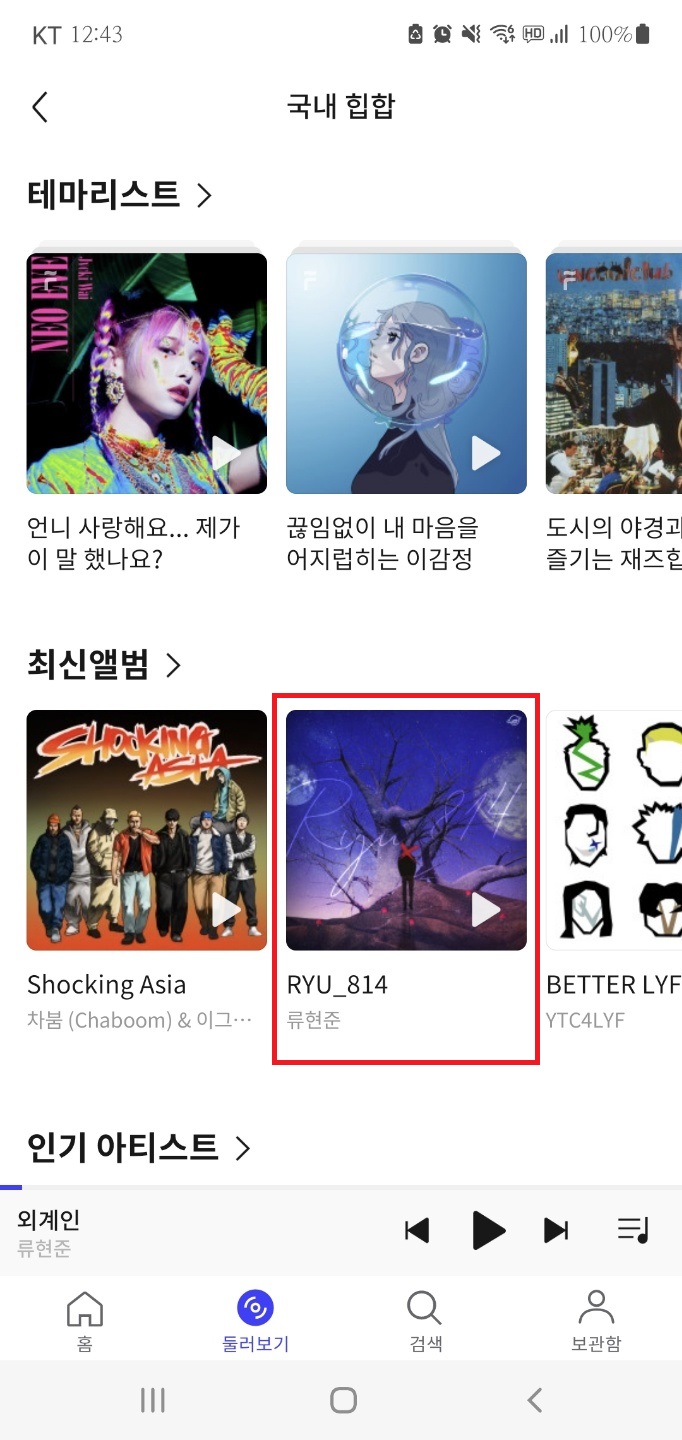This screenshot has height=1440, width=682.
Task: Skip to the previous track
Action: 417,1230
